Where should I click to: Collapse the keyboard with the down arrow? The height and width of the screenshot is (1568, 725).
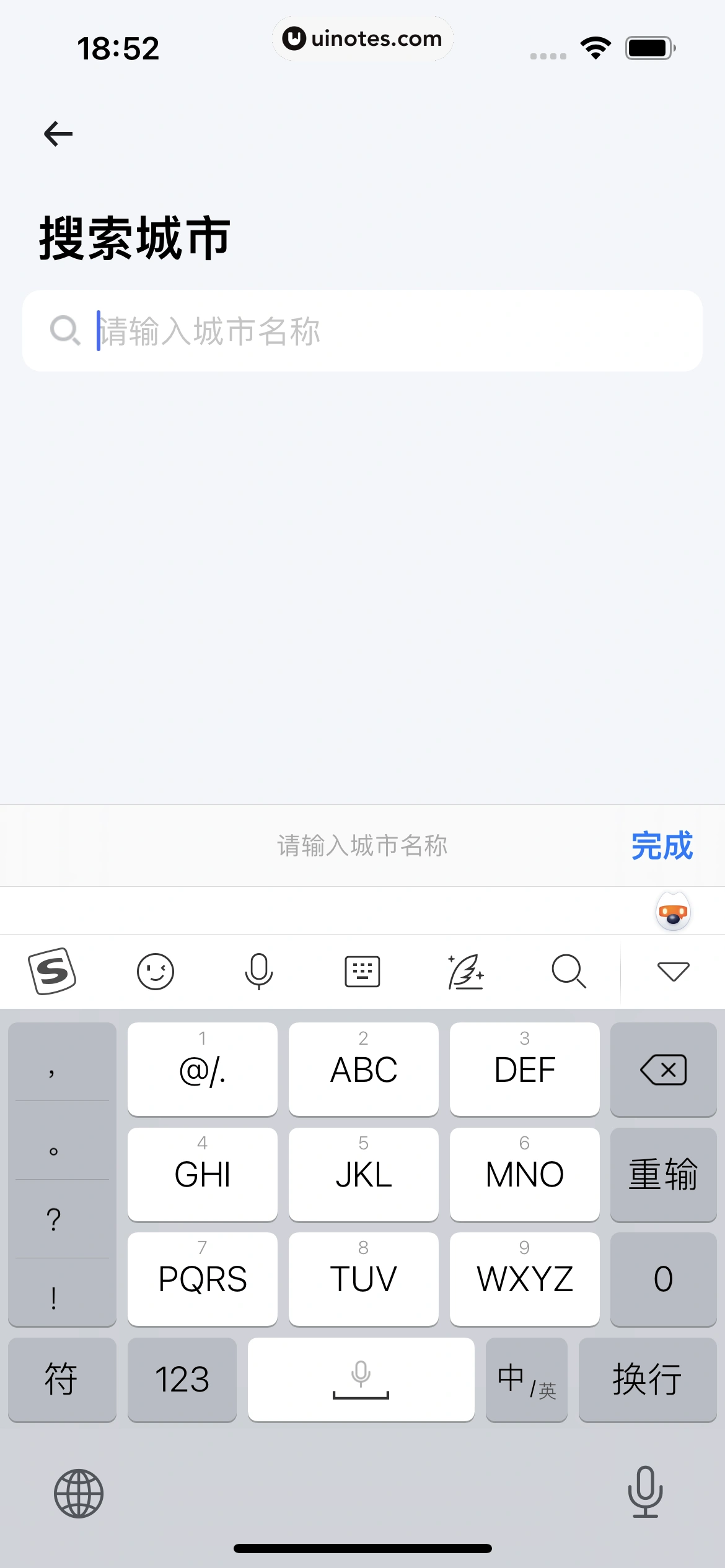[x=673, y=971]
